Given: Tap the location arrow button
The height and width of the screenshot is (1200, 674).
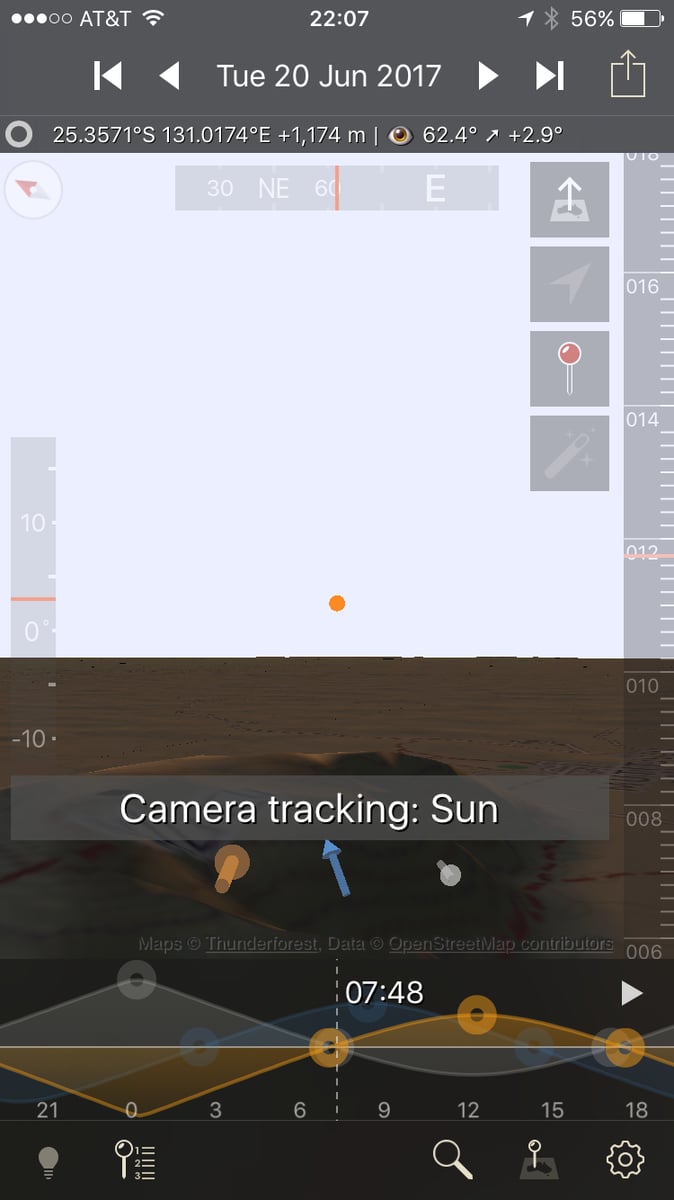Looking at the screenshot, I should pos(569,284).
